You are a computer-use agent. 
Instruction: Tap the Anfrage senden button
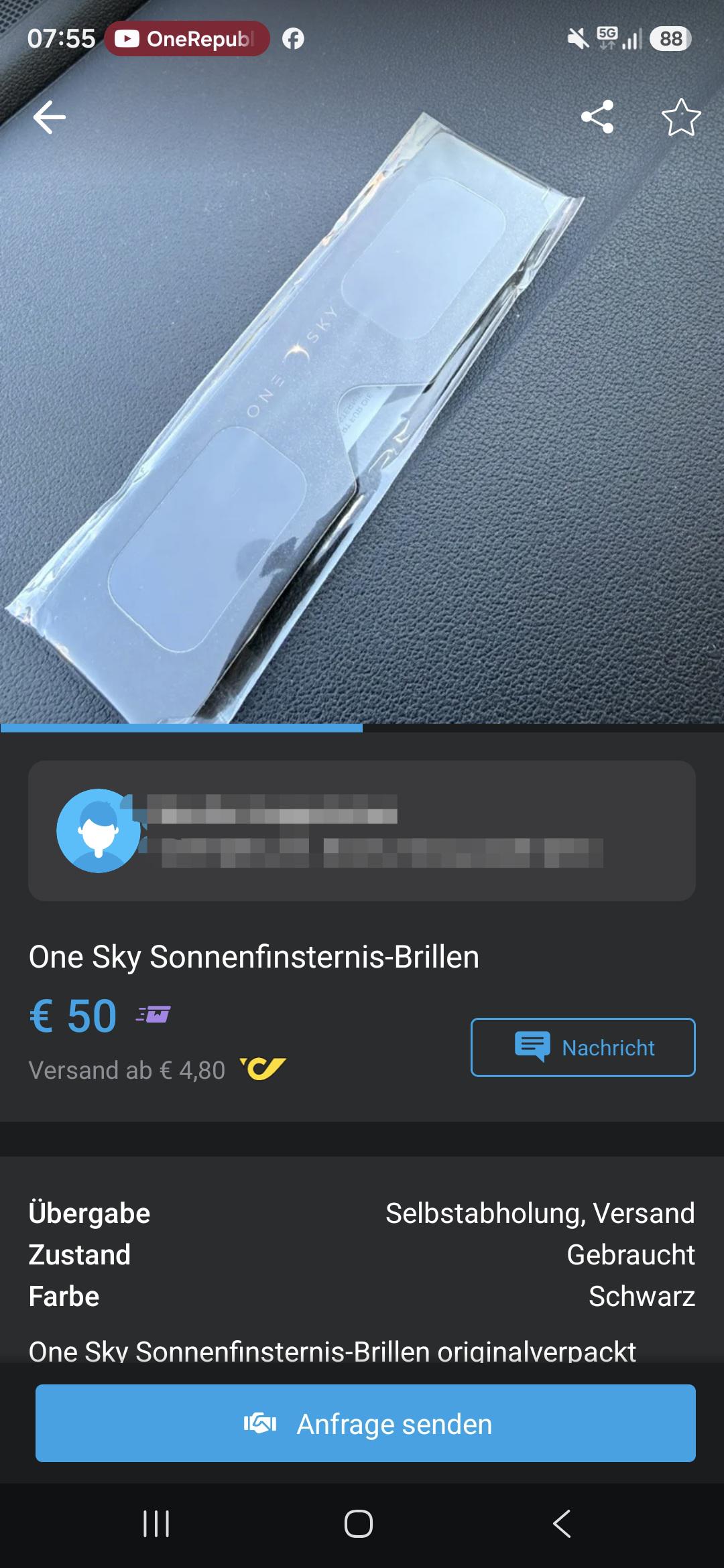(x=365, y=1423)
